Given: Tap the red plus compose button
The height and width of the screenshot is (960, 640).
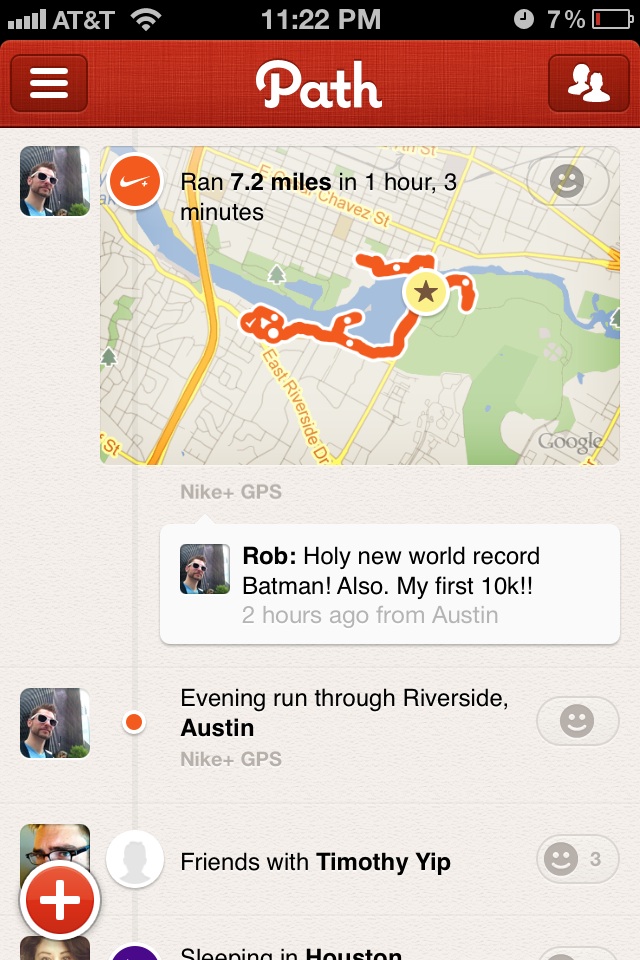Looking at the screenshot, I should tap(59, 902).
